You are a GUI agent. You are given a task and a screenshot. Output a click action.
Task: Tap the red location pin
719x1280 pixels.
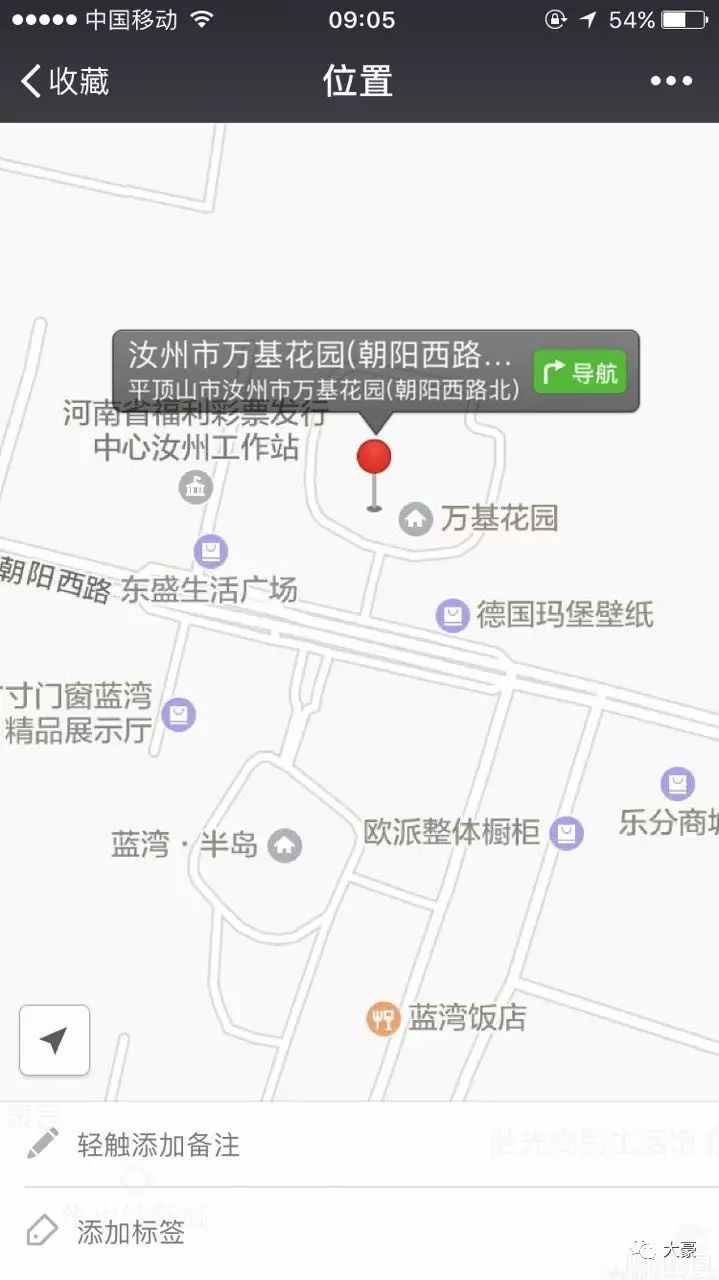374,459
